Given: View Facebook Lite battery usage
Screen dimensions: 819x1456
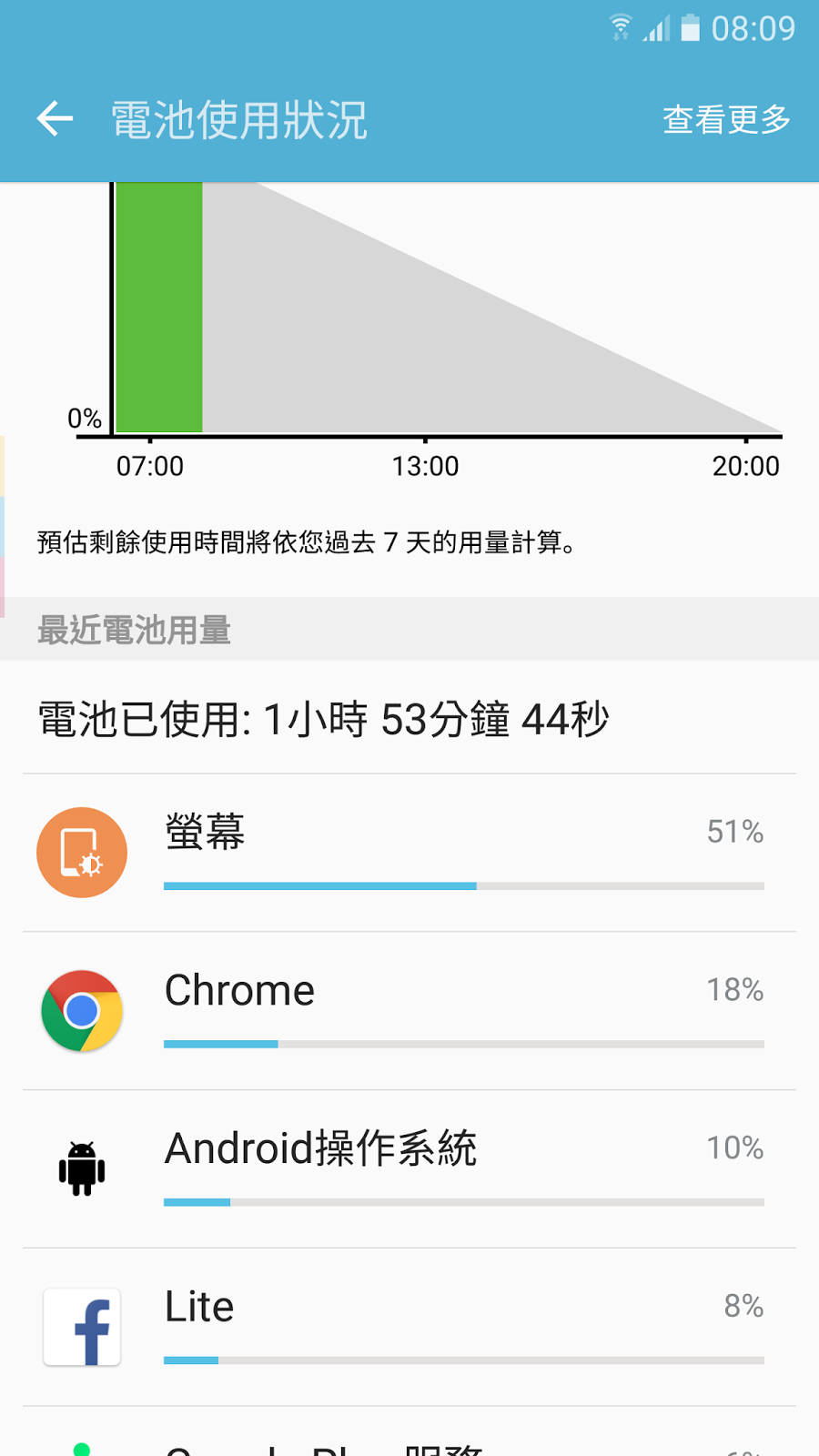Looking at the screenshot, I should pyautogui.click(x=409, y=1328).
